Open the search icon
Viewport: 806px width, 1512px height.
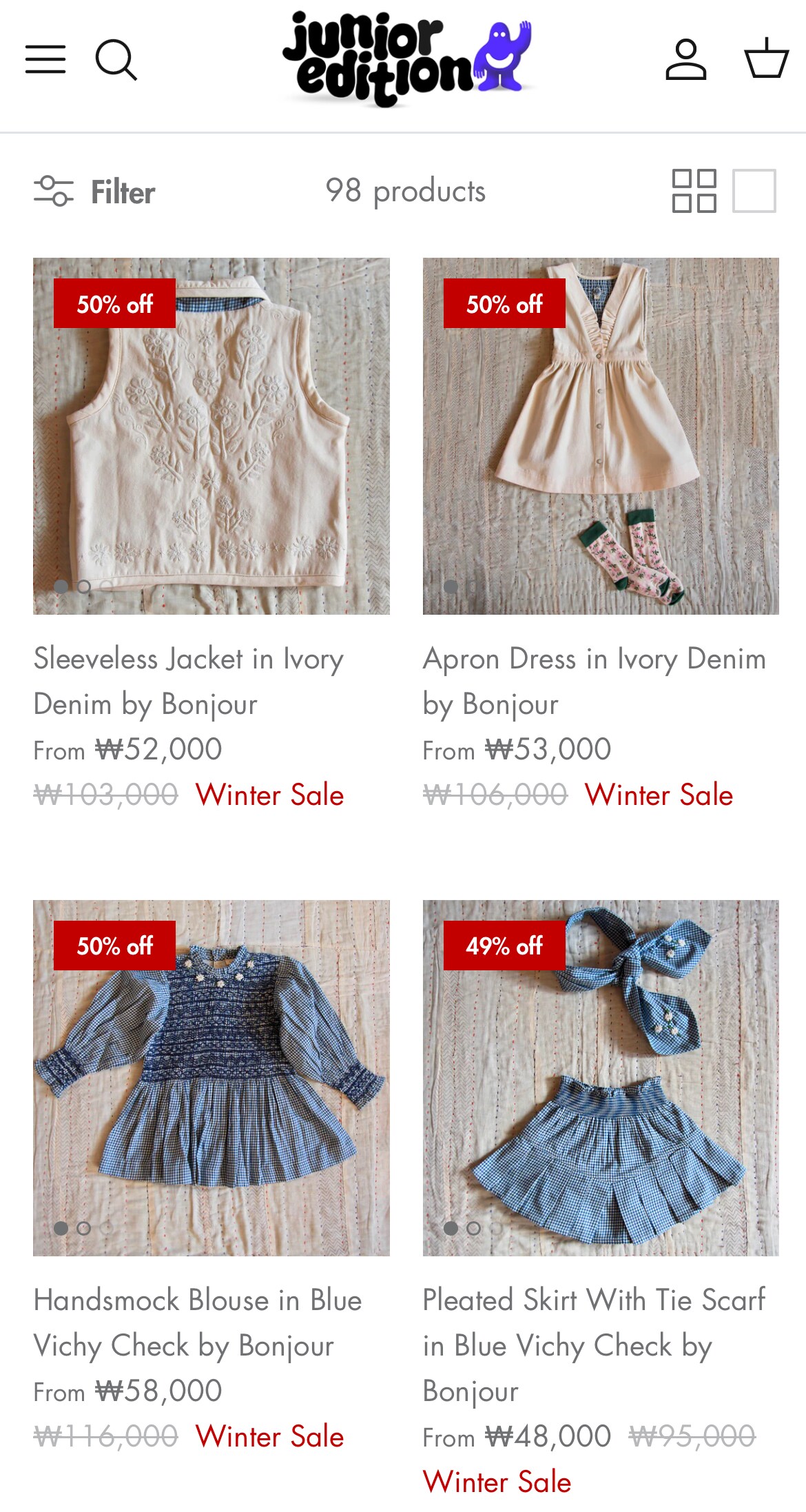click(x=116, y=60)
